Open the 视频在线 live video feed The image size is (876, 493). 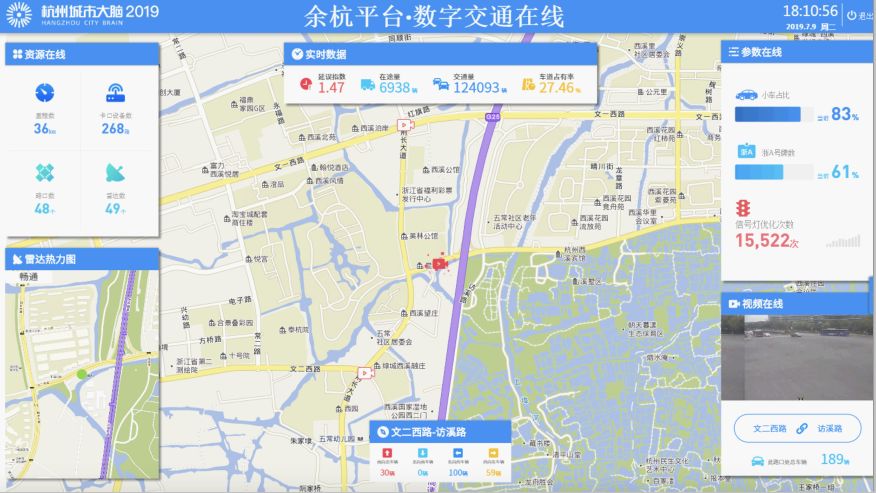(797, 358)
